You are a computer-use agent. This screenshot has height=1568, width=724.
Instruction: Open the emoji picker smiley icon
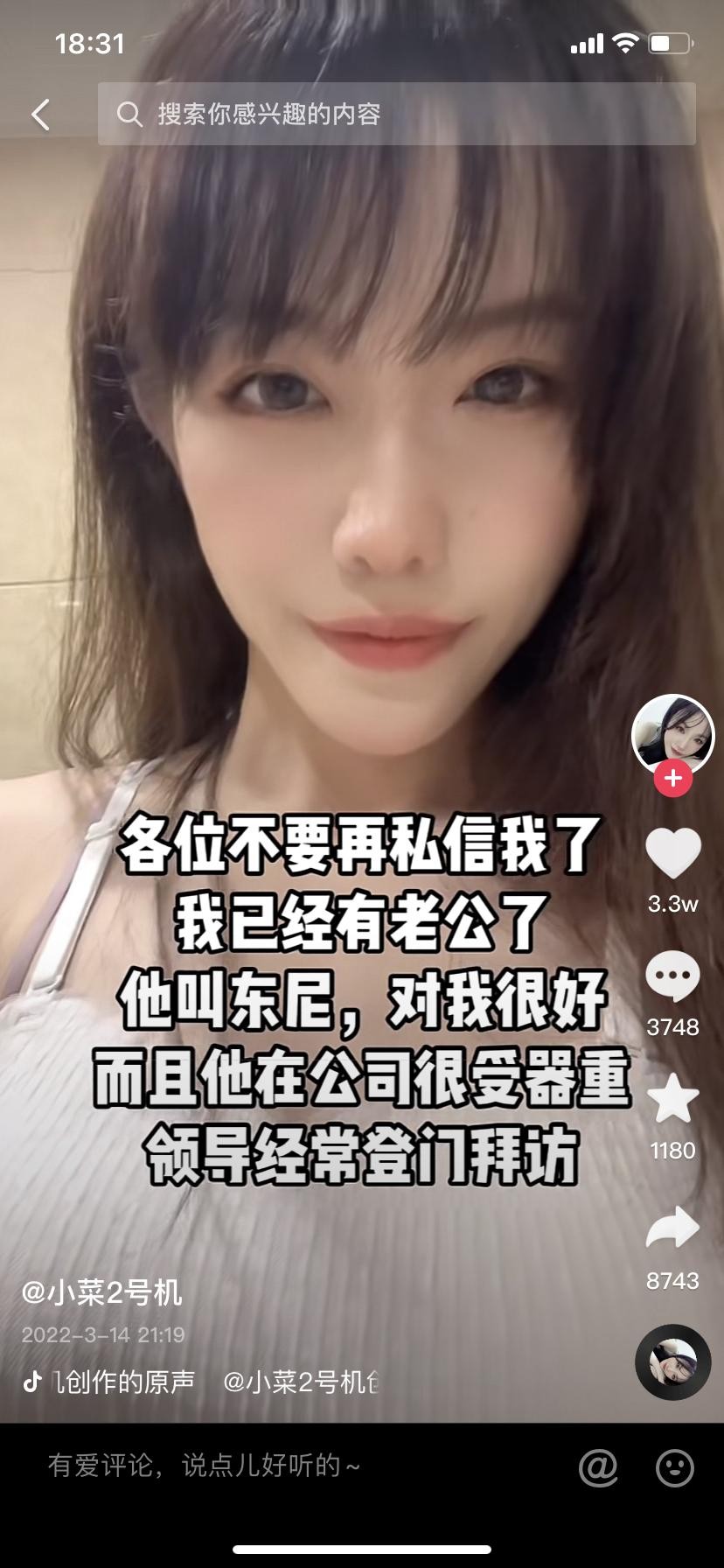tap(674, 1467)
